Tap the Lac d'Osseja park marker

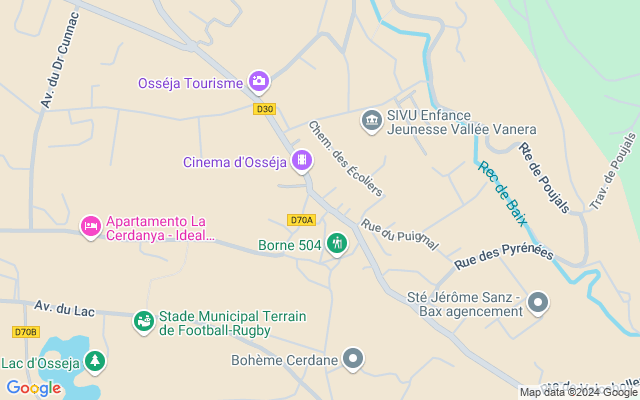coord(96,361)
